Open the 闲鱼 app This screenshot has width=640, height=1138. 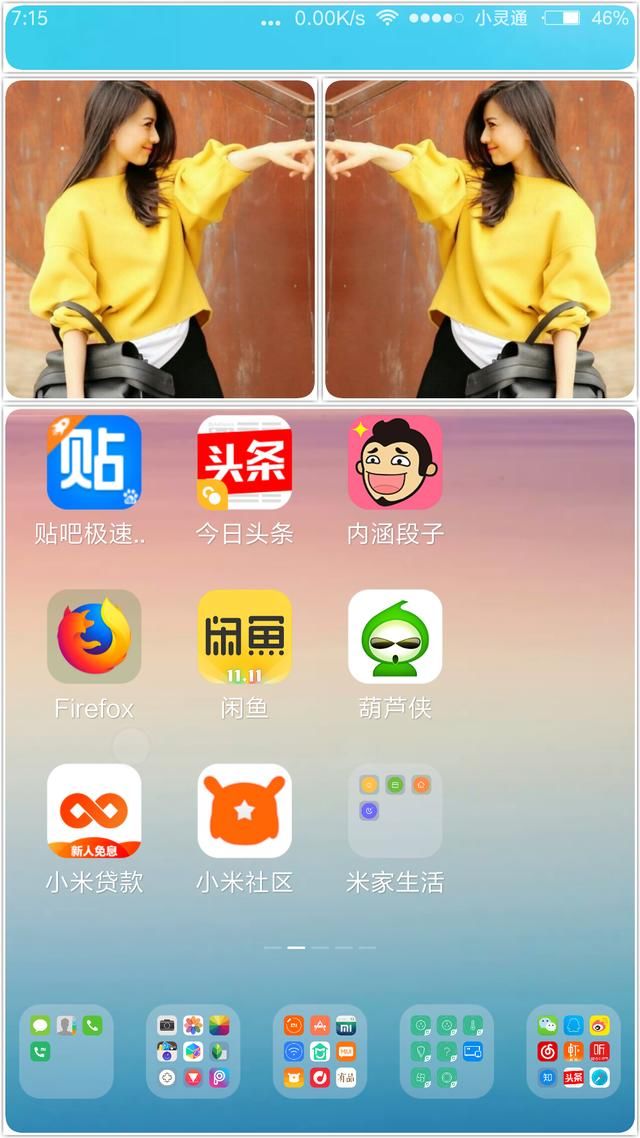pos(245,637)
